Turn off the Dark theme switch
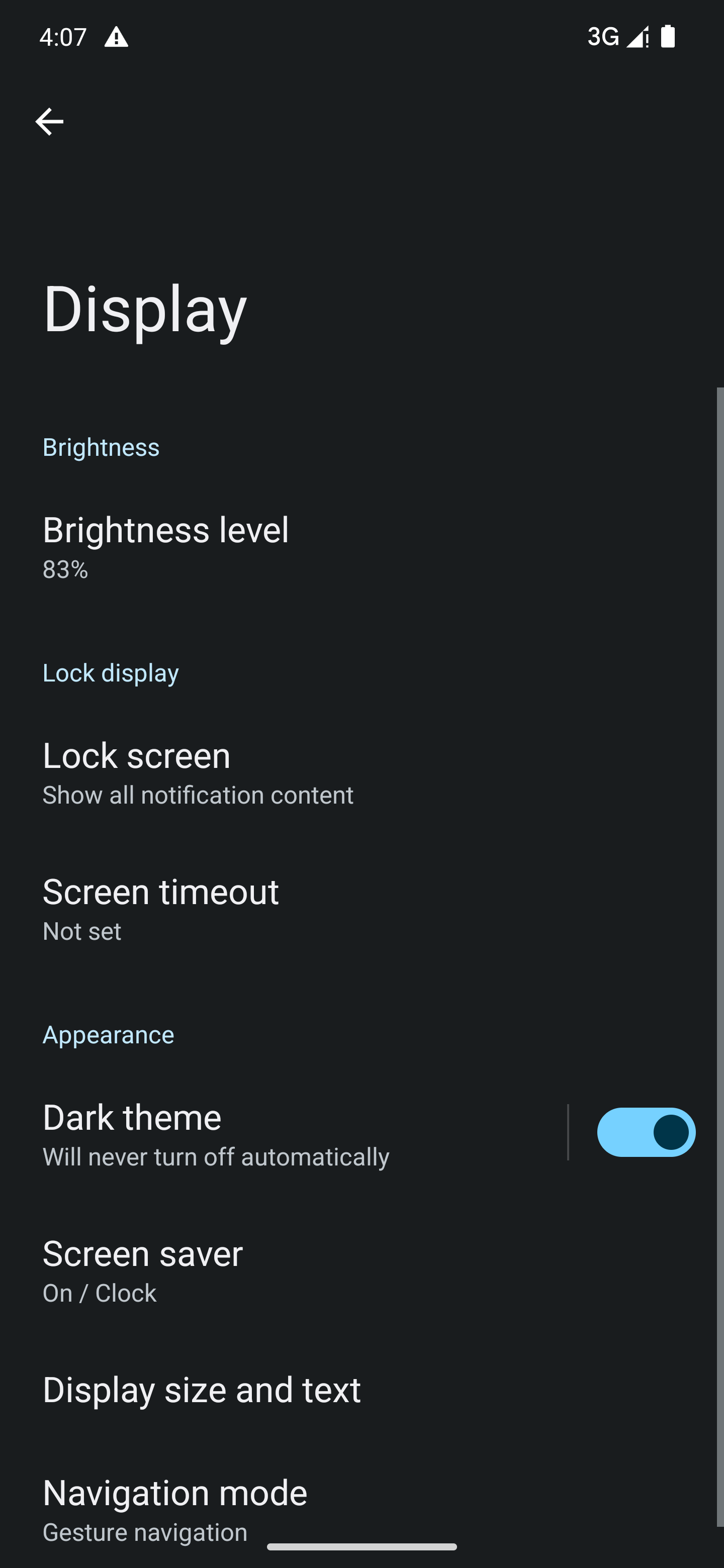724x1568 pixels. tap(646, 1132)
